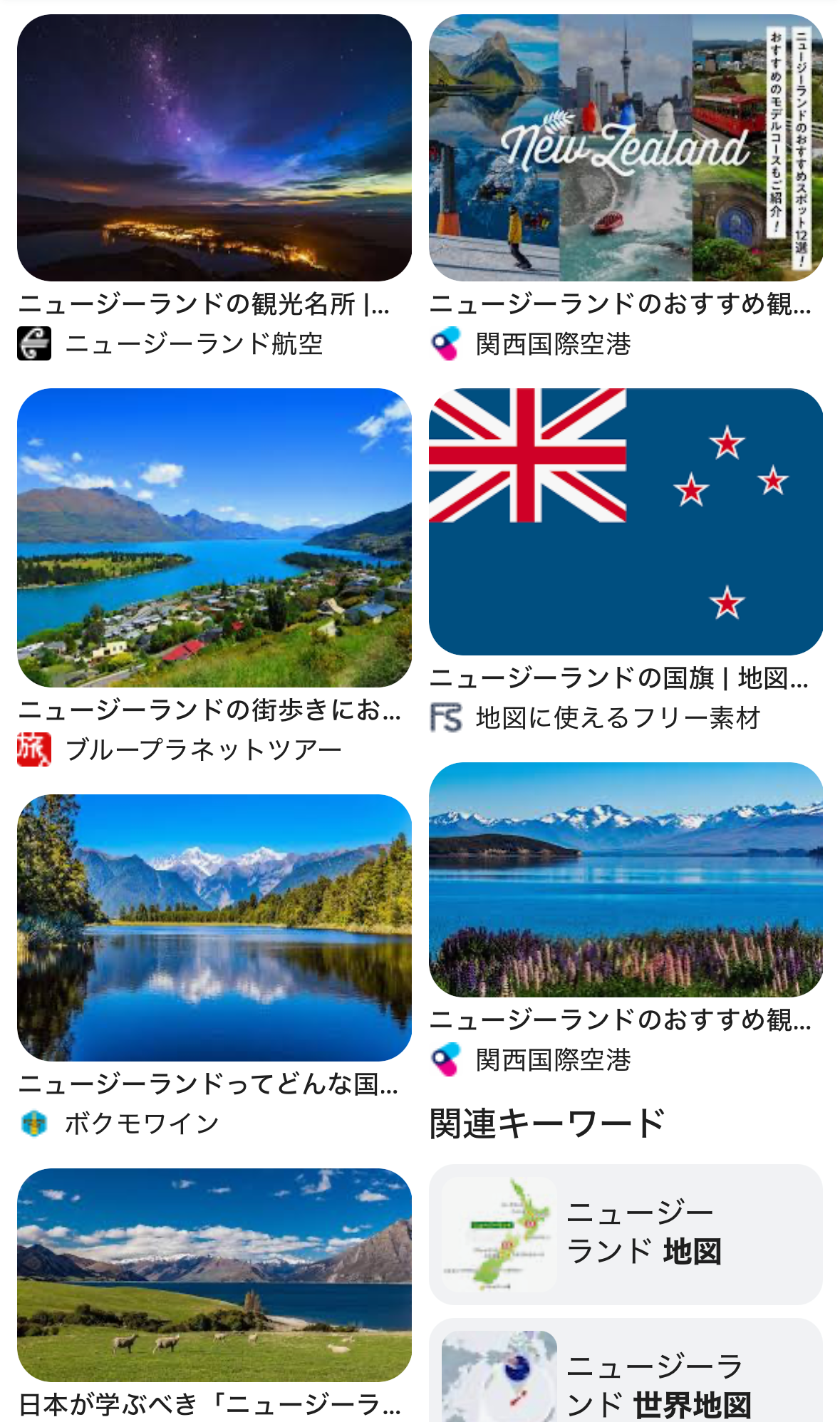Open the sheep pasture image result

click(214, 1275)
